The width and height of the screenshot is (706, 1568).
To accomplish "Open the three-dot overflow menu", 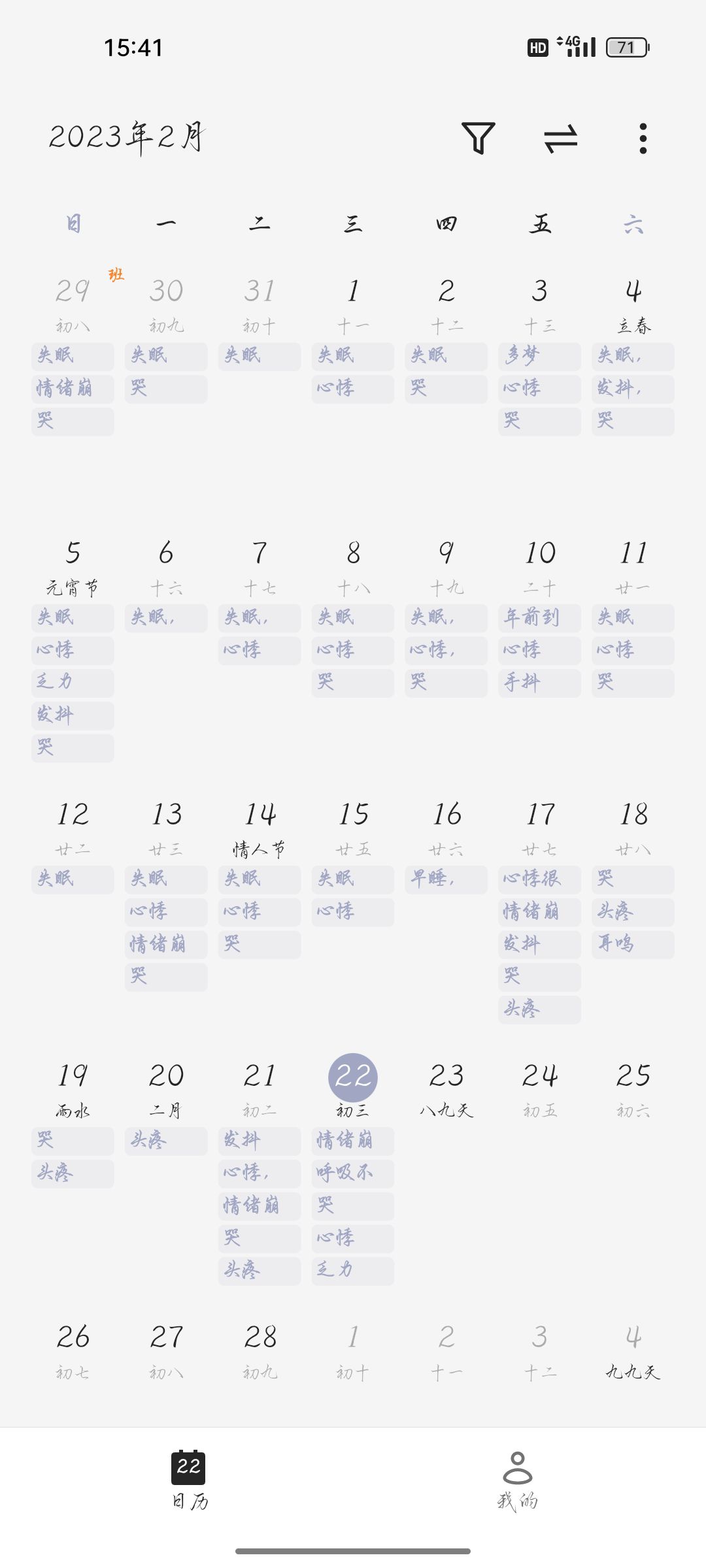I will [643, 139].
